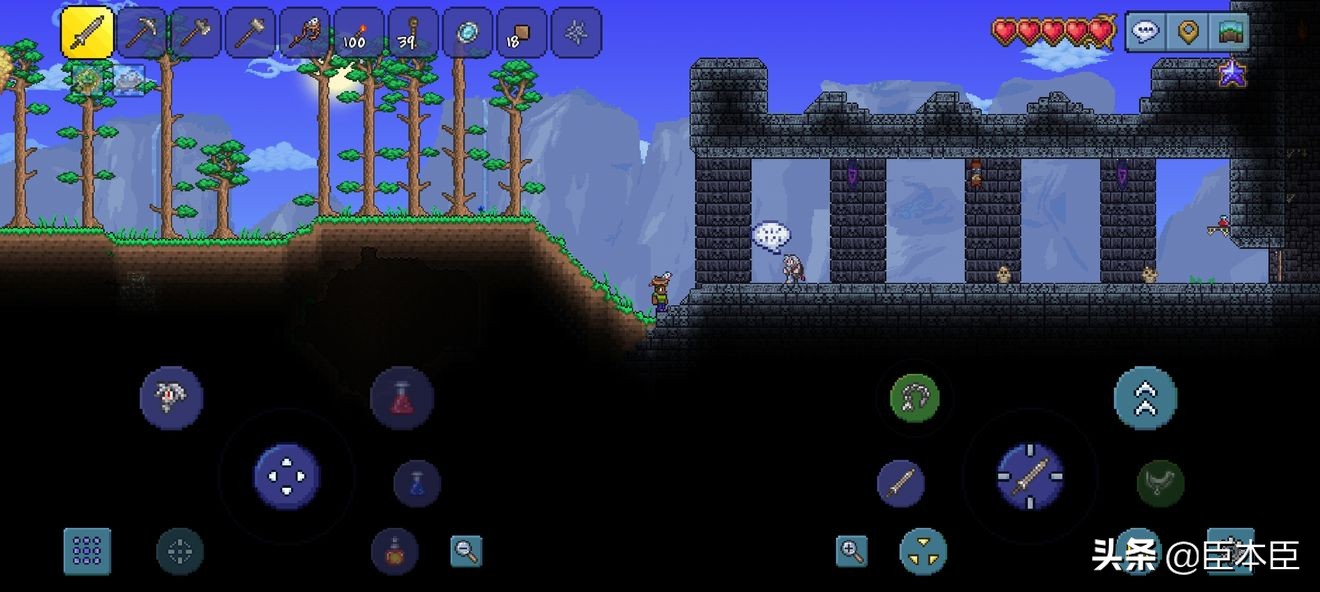Image resolution: width=1320 pixels, height=592 pixels.
Task: Zoom in with the plus magnifier
Action: click(x=852, y=550)
